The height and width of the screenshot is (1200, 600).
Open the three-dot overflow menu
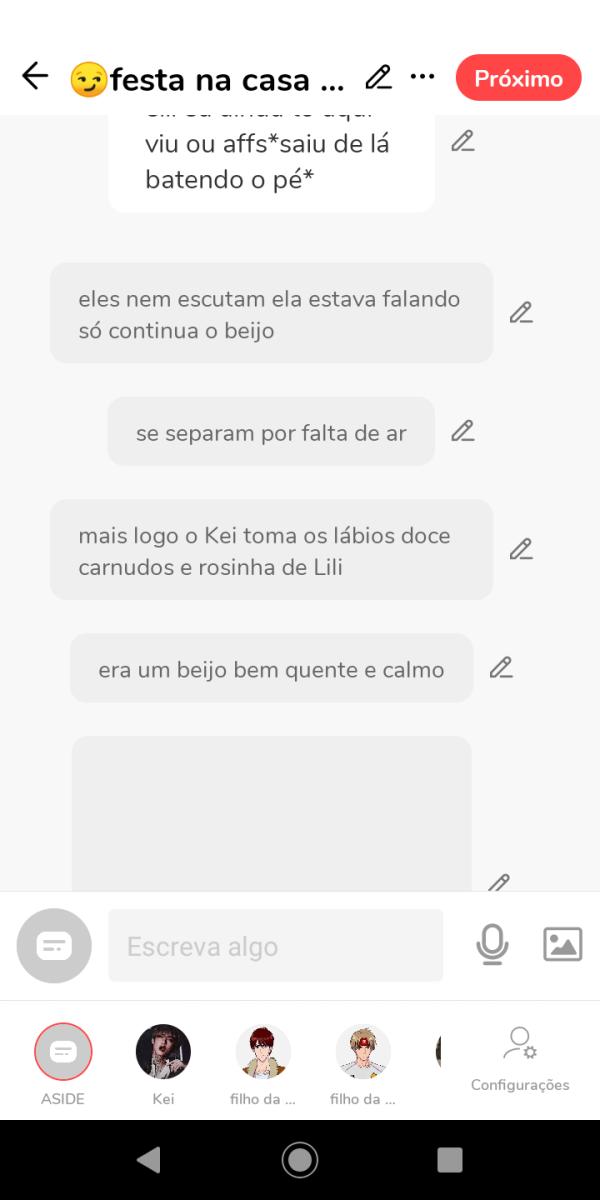423,77
